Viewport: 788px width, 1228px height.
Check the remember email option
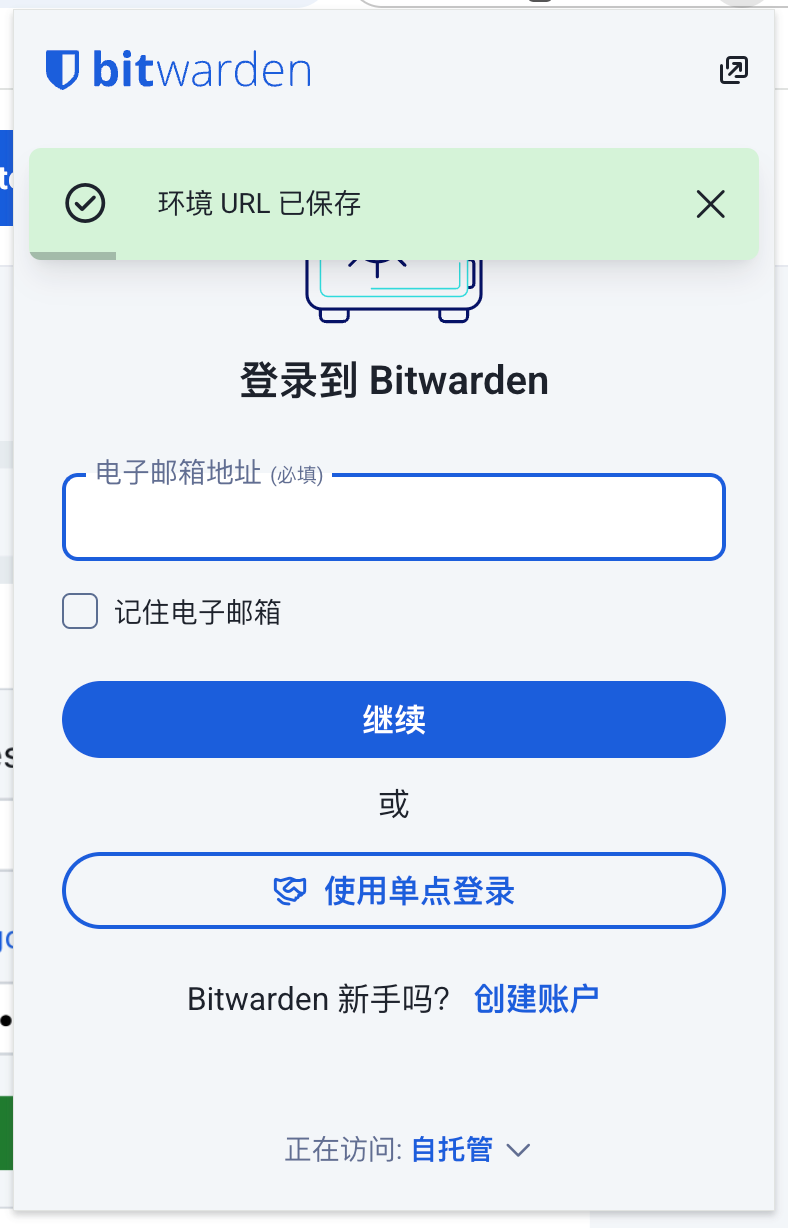coord(80,611)
